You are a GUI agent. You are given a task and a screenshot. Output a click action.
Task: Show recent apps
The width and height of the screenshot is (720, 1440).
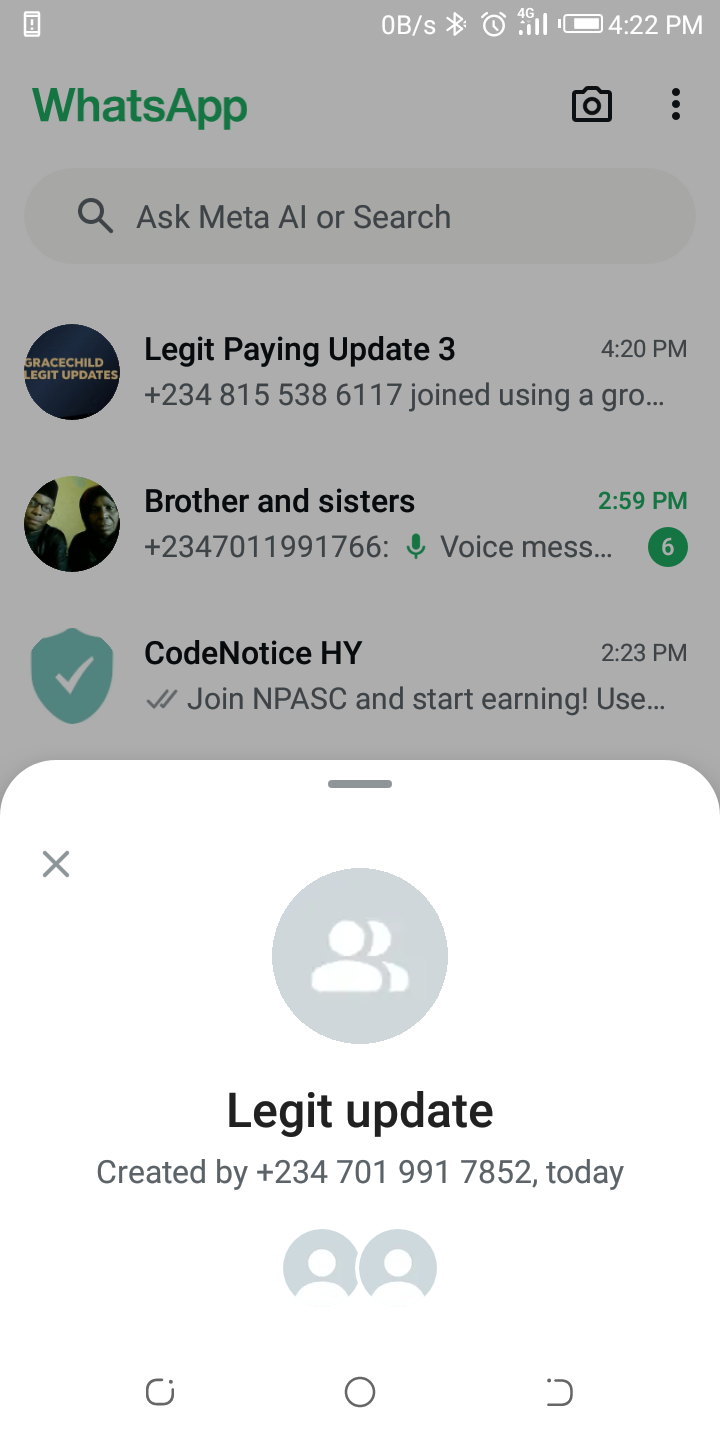coord(160,1392)
